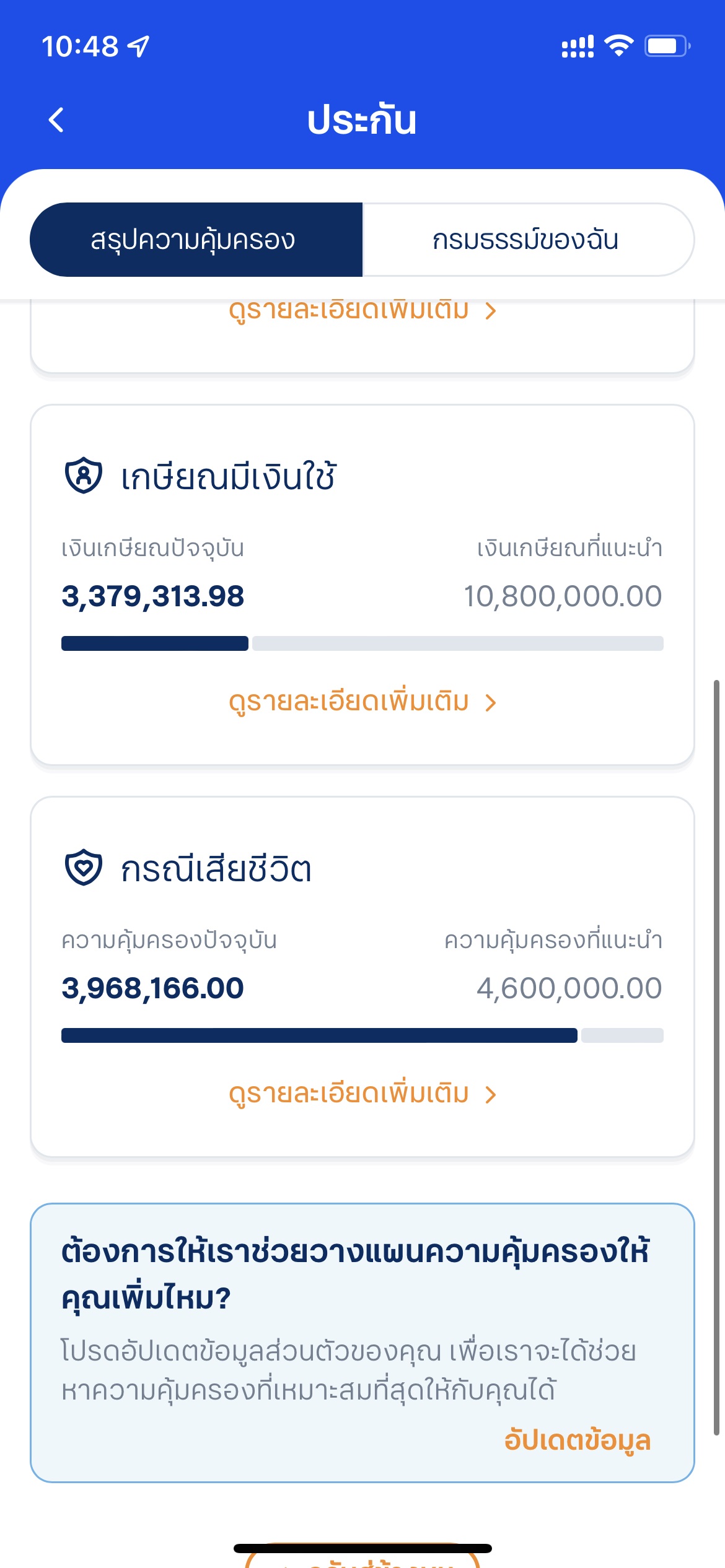Open ดูรายละเอียดเพิ่มเติม under กรณีเสียชีวิต
Image resolution: width=725 pixels, height=1568 pixels.
coord(362,1094)
